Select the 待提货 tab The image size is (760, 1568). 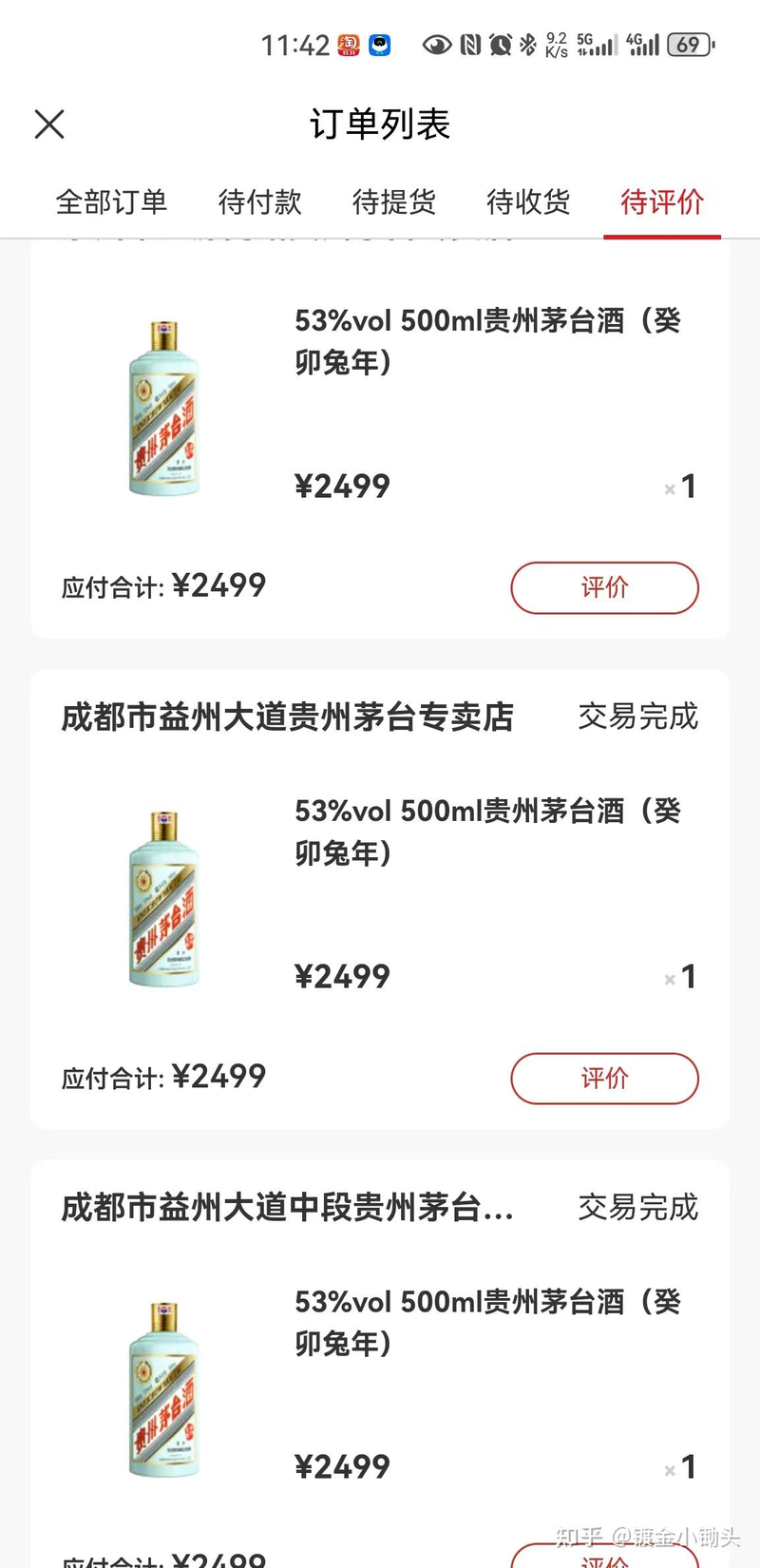(394, 202)
